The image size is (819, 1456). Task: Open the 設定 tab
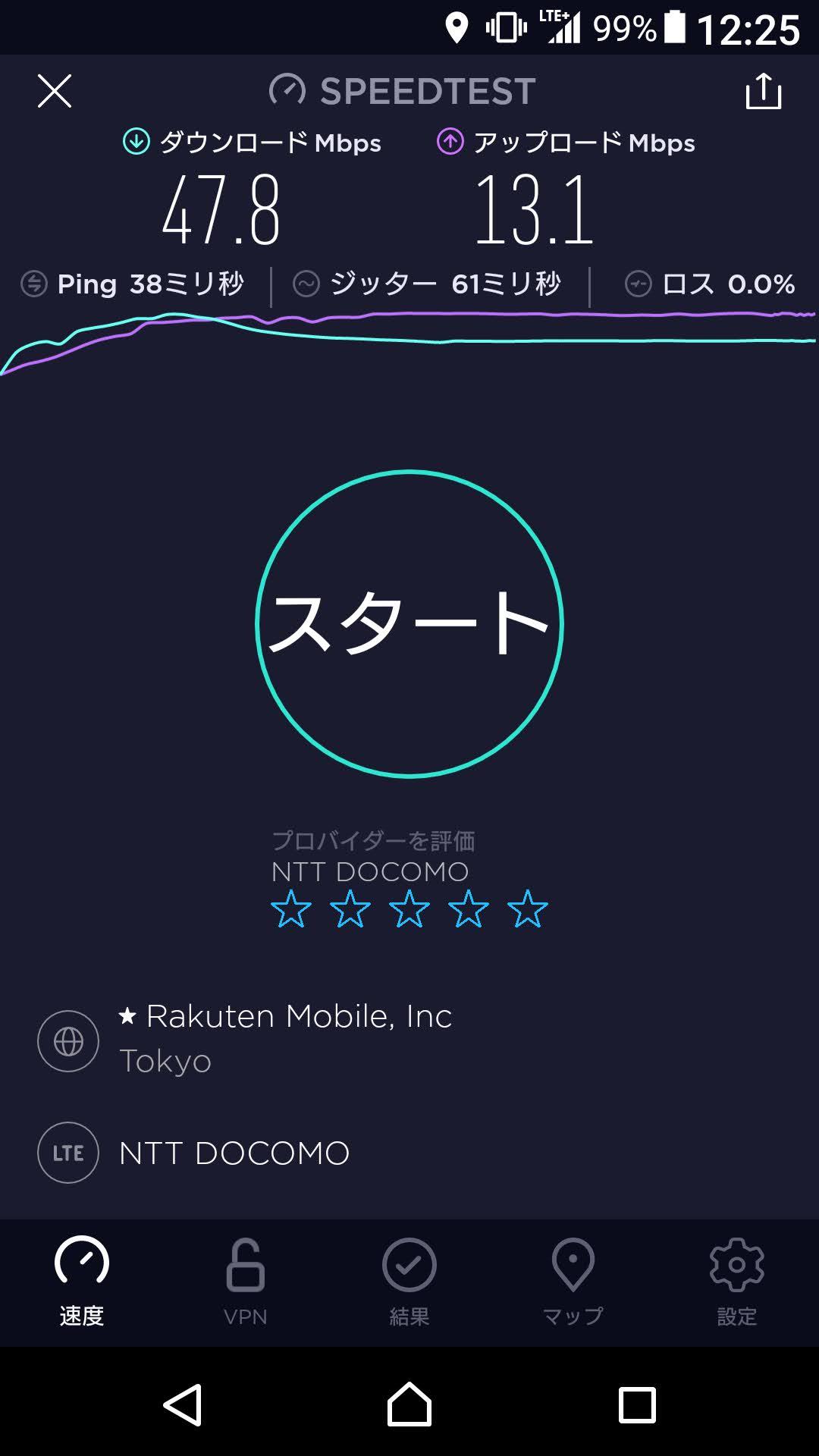click(736, 1282)
